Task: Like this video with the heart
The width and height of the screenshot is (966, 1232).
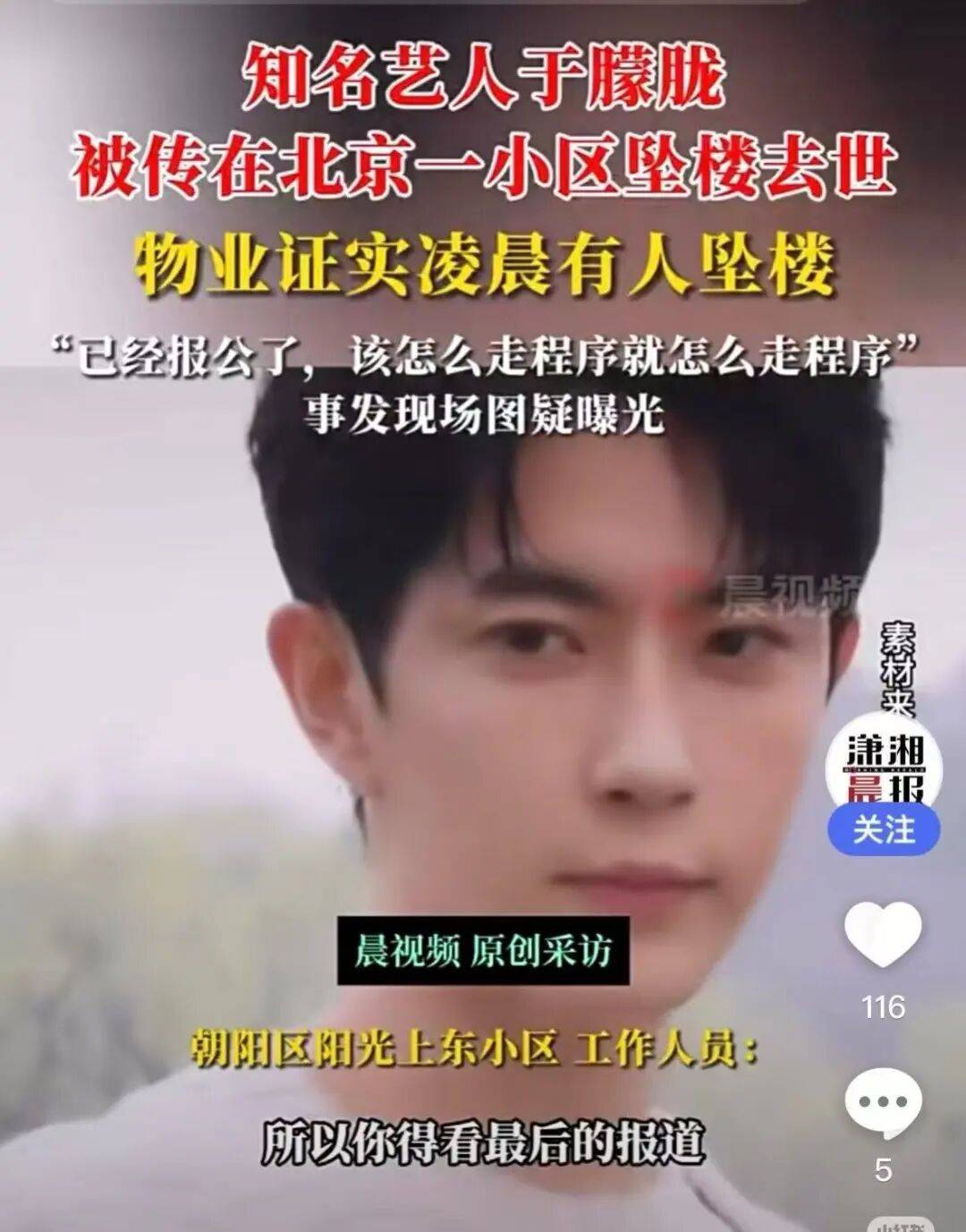Action: (883, 934)
